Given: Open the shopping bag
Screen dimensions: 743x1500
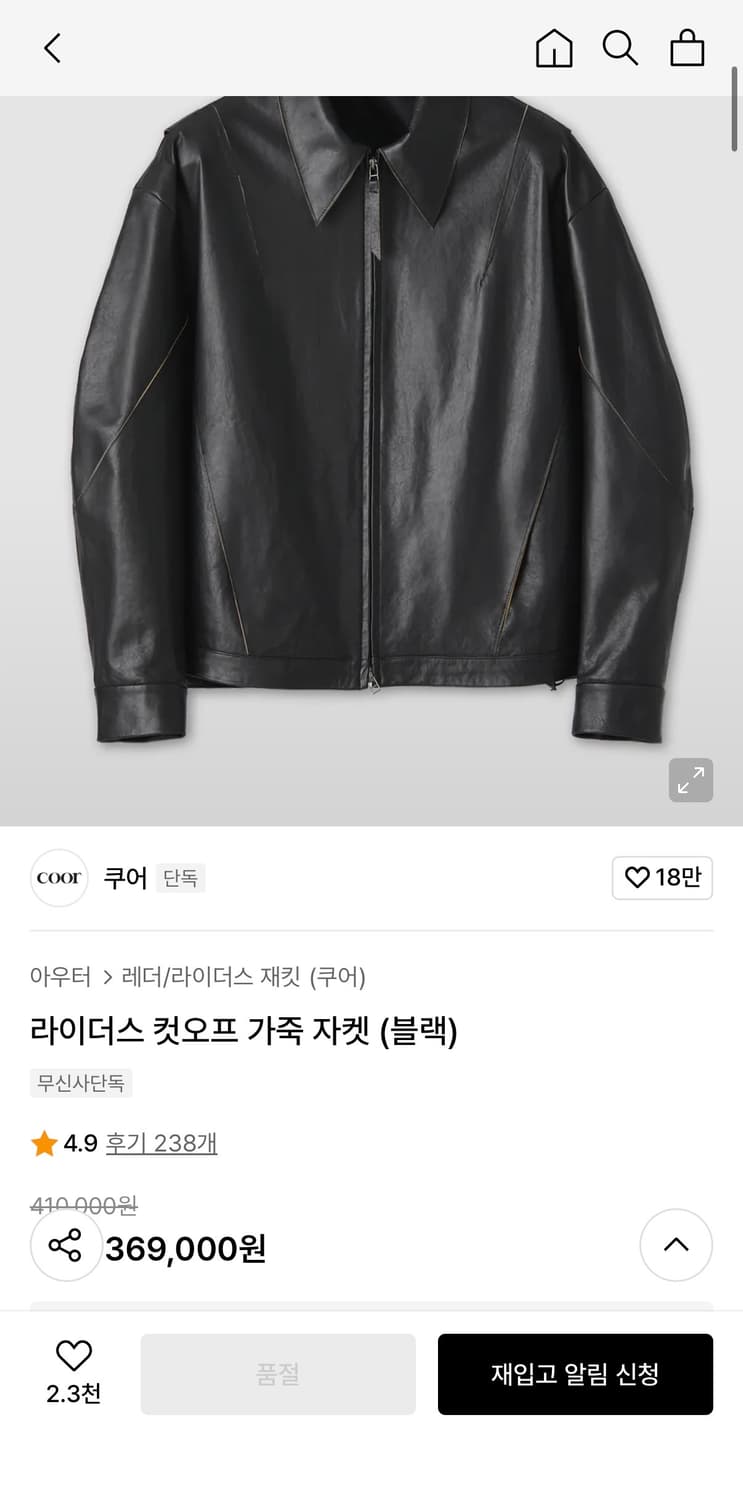Looking at the screenshot, I should click(687, 47).
